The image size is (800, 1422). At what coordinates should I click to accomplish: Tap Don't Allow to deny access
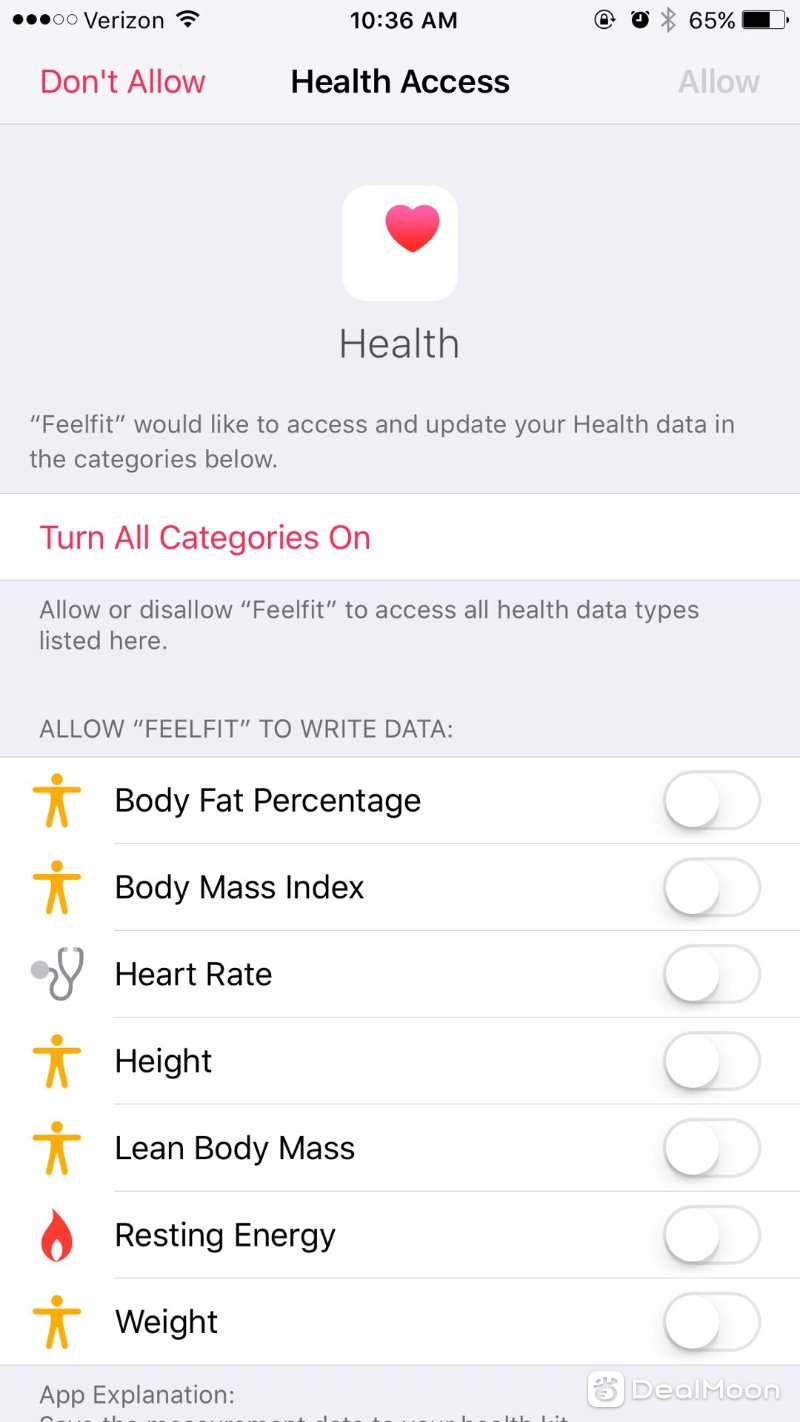[123, 82]
